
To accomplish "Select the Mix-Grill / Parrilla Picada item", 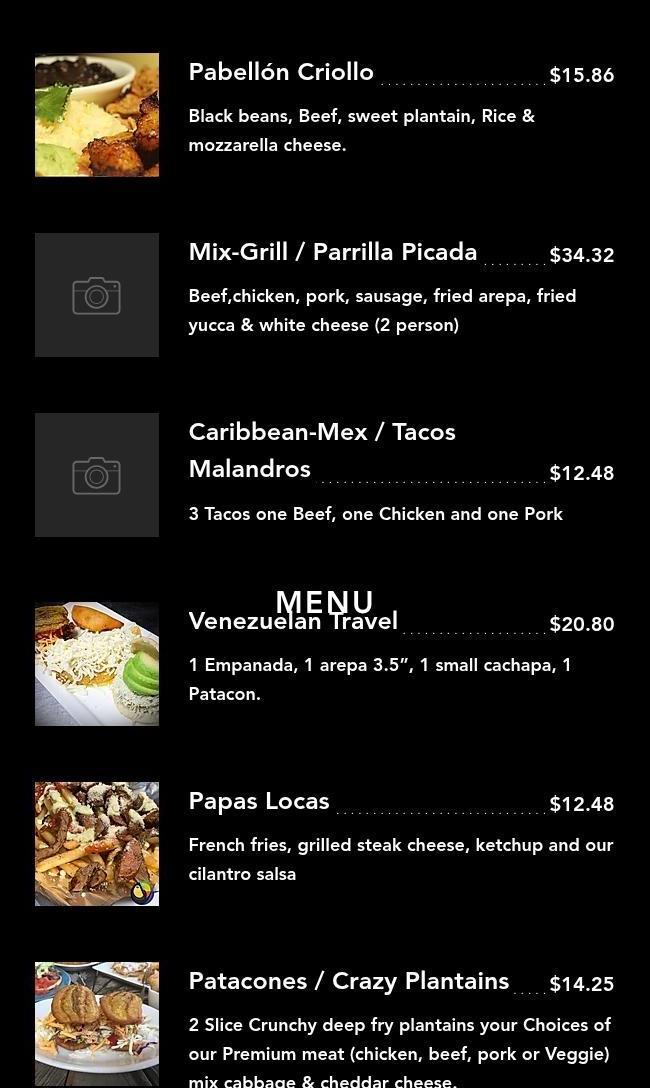I will [x=332, y=253].
